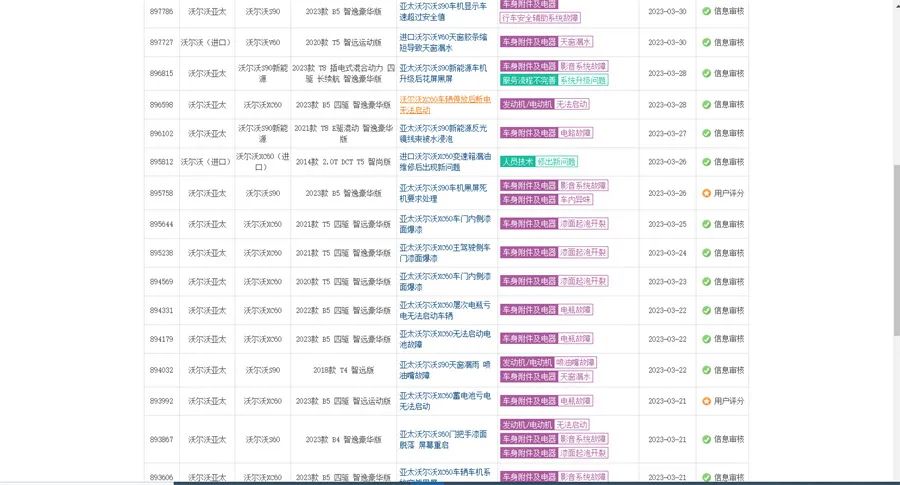Open S90 black screen freeze complaint
This screenshot has width=900, height=485.
(x=445, y=192)
